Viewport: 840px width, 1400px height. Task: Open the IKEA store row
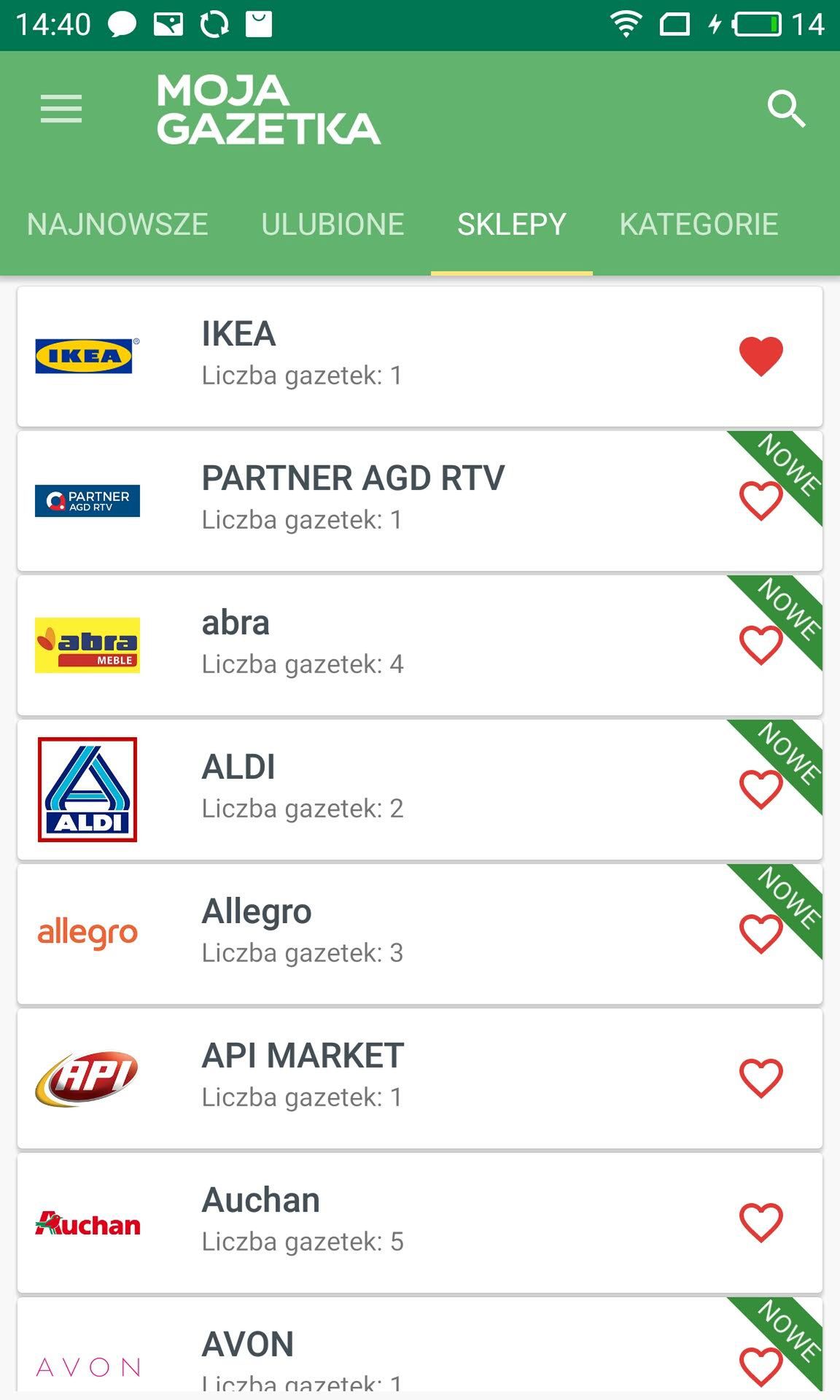point(420,357)
